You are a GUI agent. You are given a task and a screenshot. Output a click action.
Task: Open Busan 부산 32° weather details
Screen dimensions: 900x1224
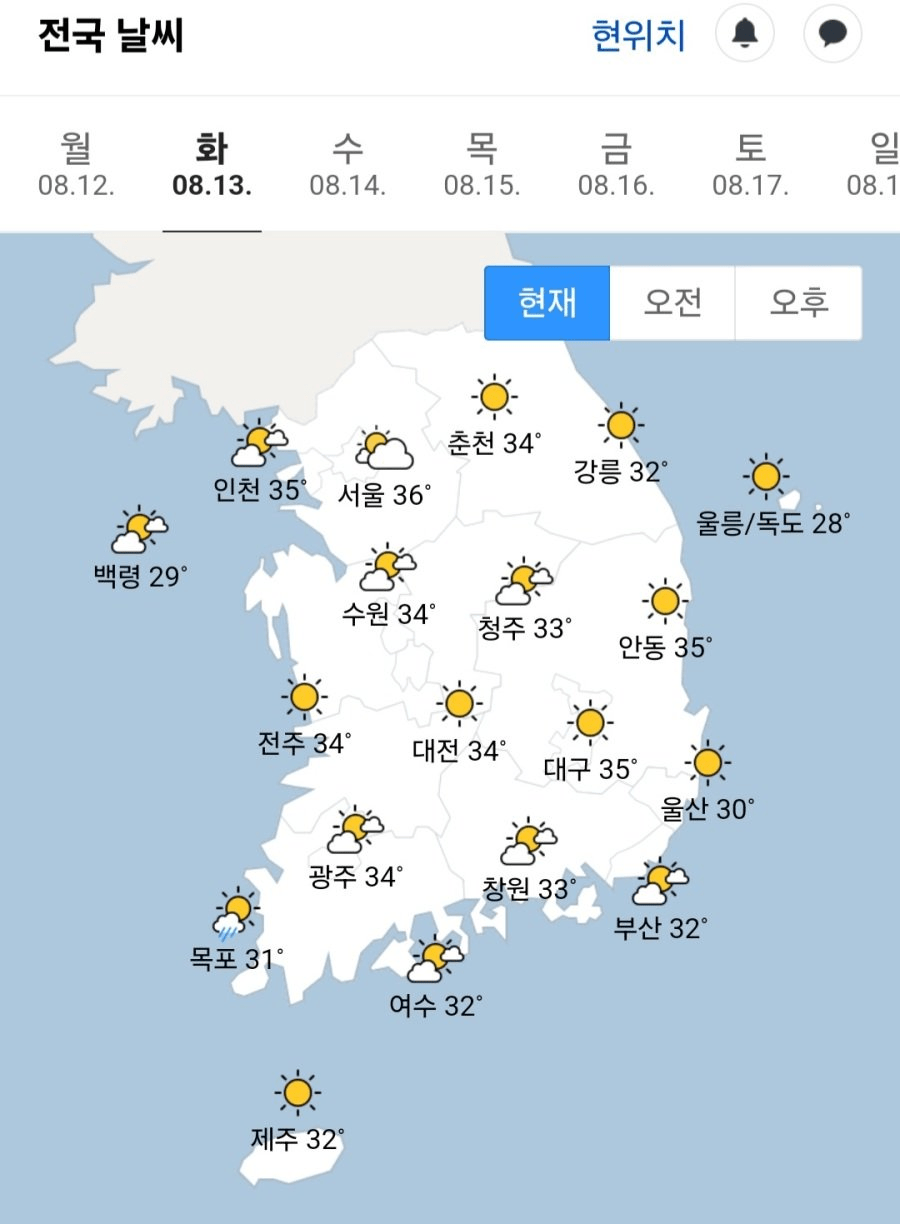(x=660, y=903)
